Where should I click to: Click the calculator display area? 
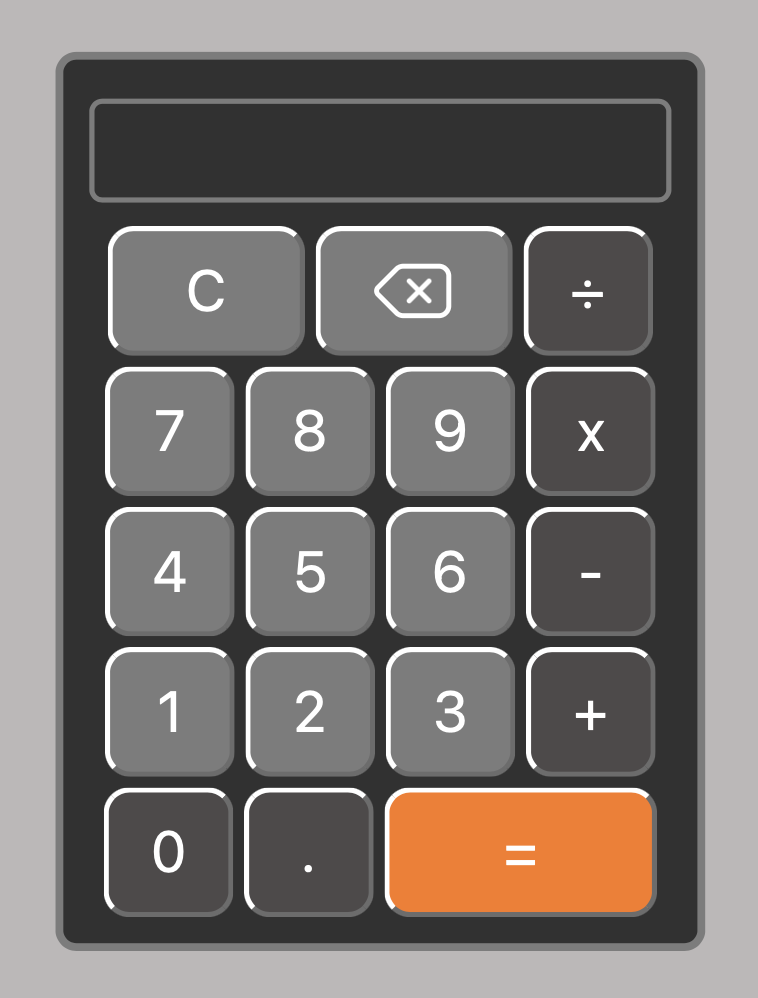379,147
